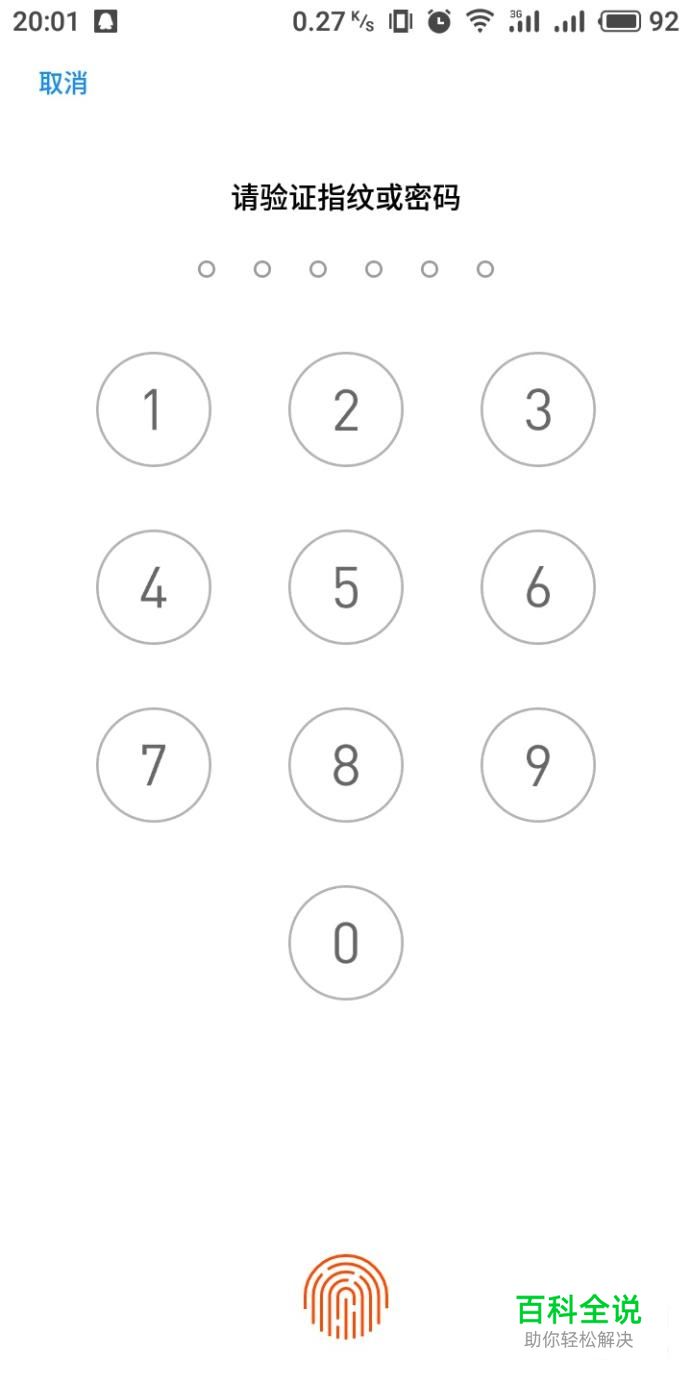Screen dimensions: 692x1384
Task: Enter digit 1 on the keypad
Action: tap(154, 410)
